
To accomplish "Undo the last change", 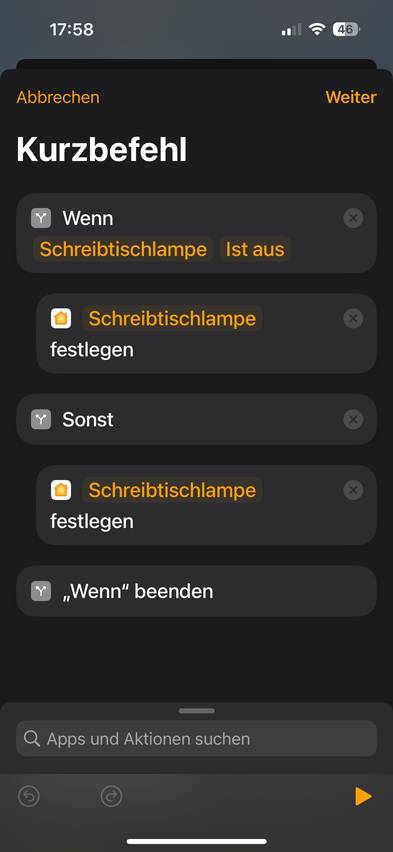I will 29,797.
